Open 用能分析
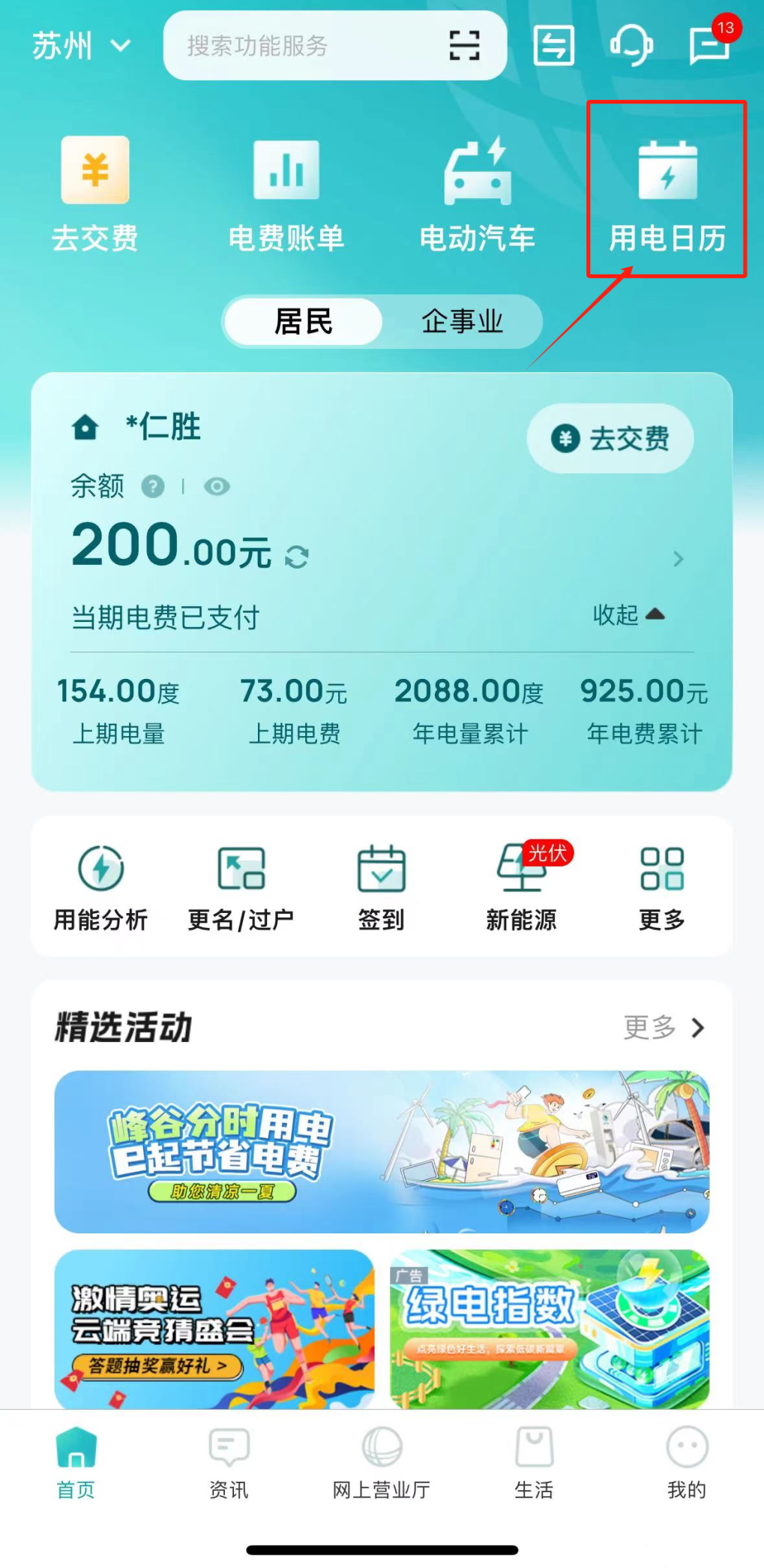The width and height of the screenshot is (764, 1568). point(100,886)
